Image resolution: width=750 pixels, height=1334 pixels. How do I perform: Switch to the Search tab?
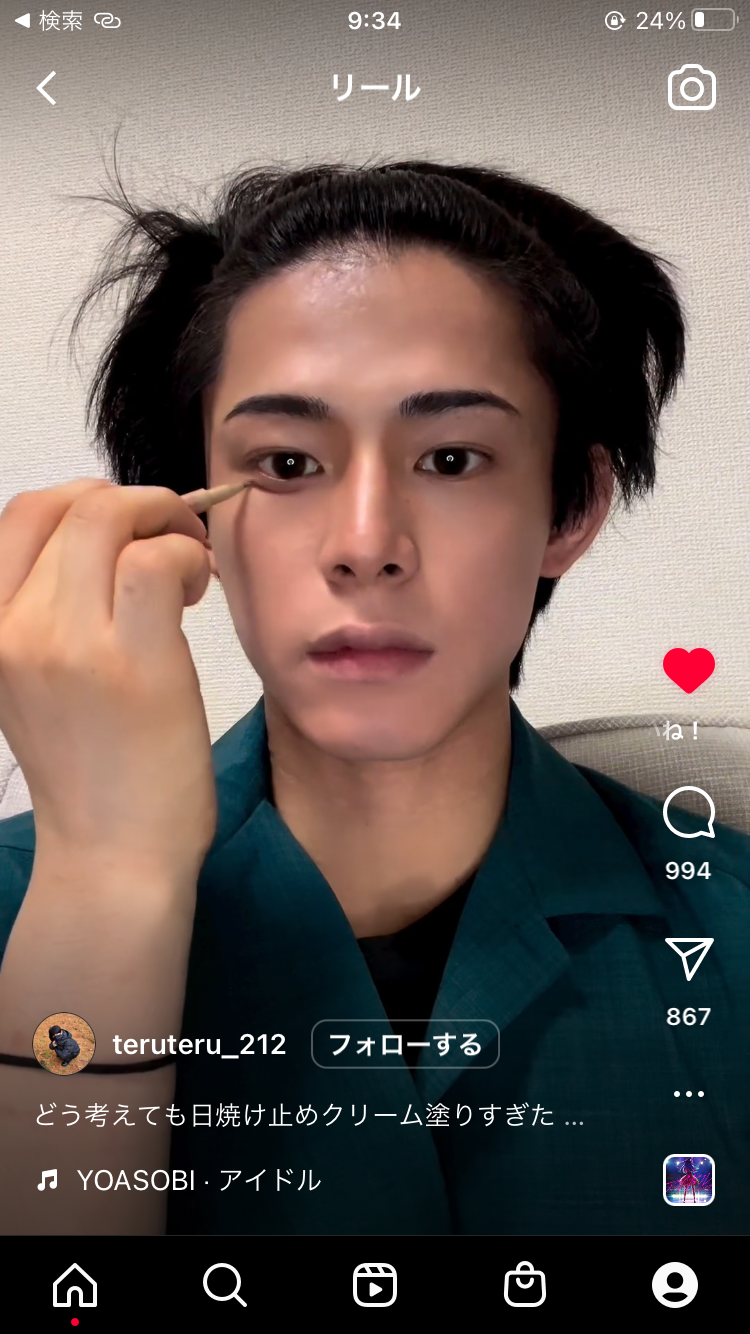(224, 1285)
